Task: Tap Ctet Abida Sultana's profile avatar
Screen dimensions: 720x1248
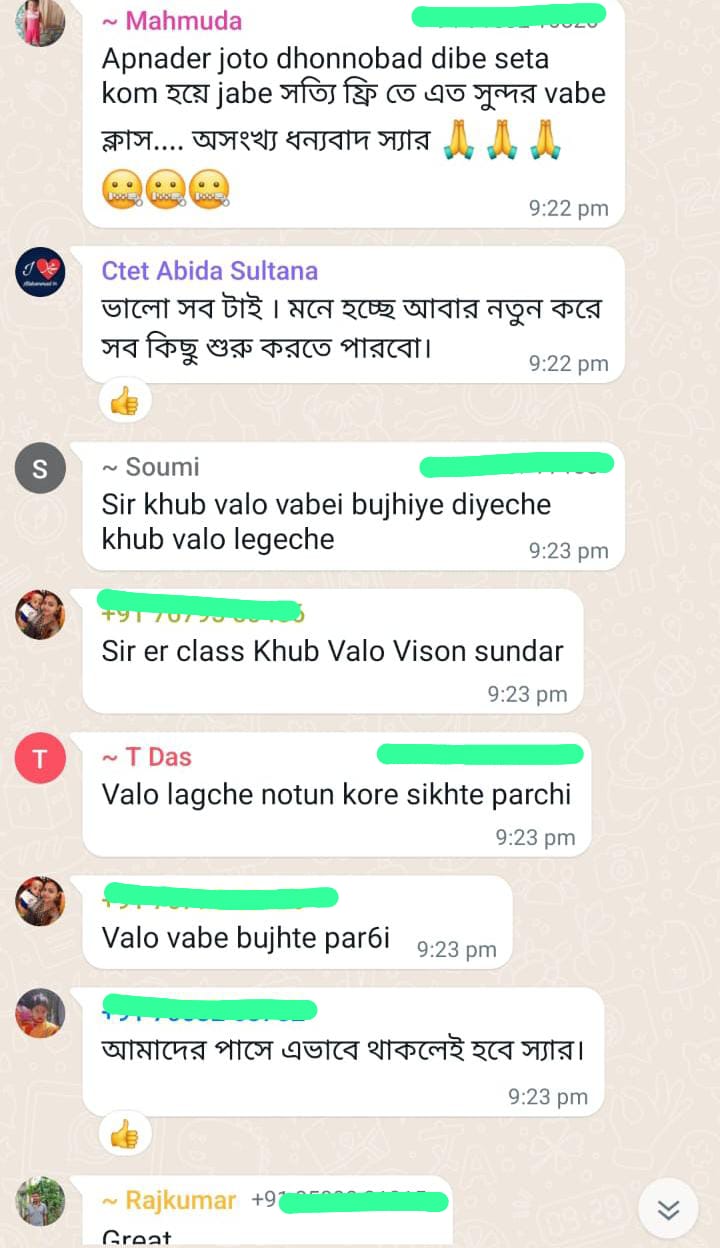Action: 40,272
